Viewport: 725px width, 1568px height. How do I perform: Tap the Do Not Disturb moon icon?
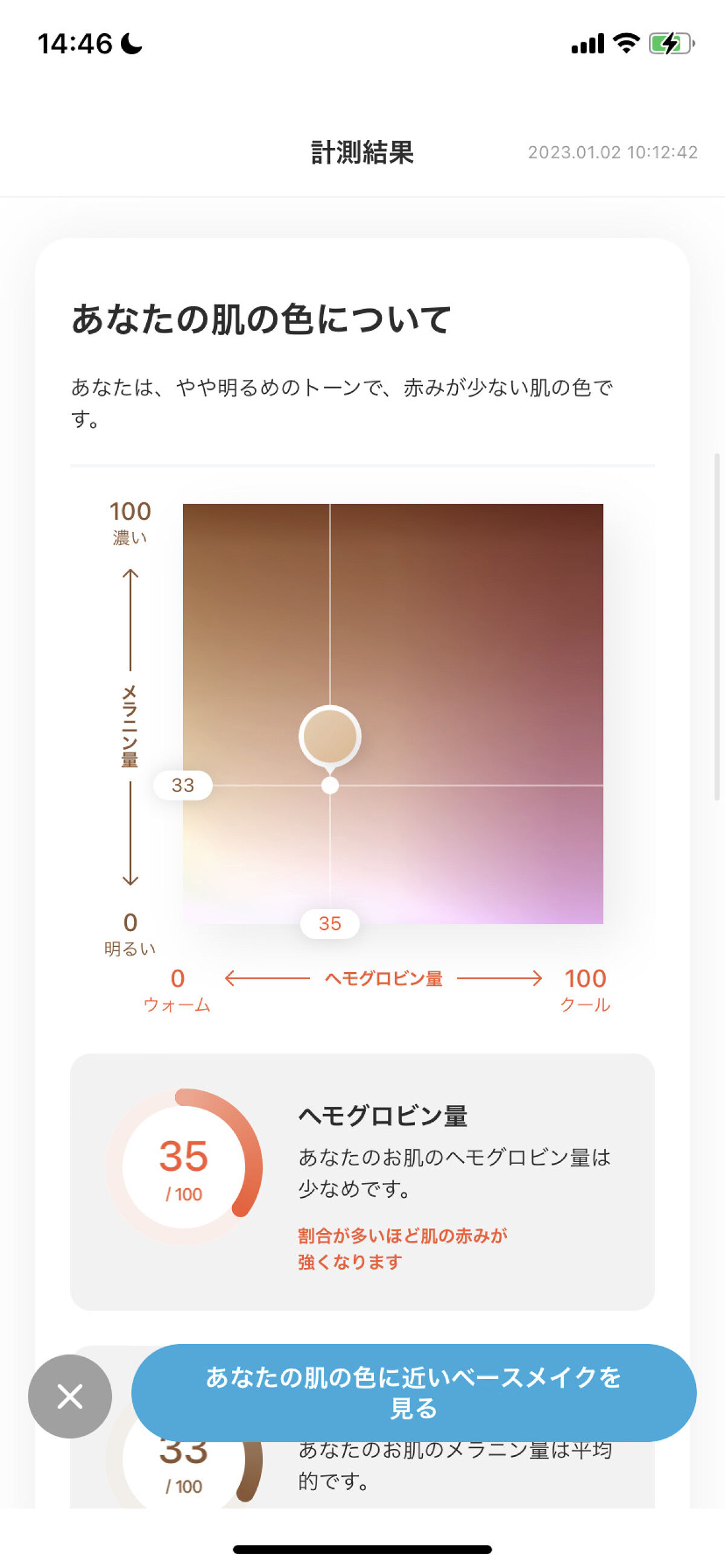[130, 44]
